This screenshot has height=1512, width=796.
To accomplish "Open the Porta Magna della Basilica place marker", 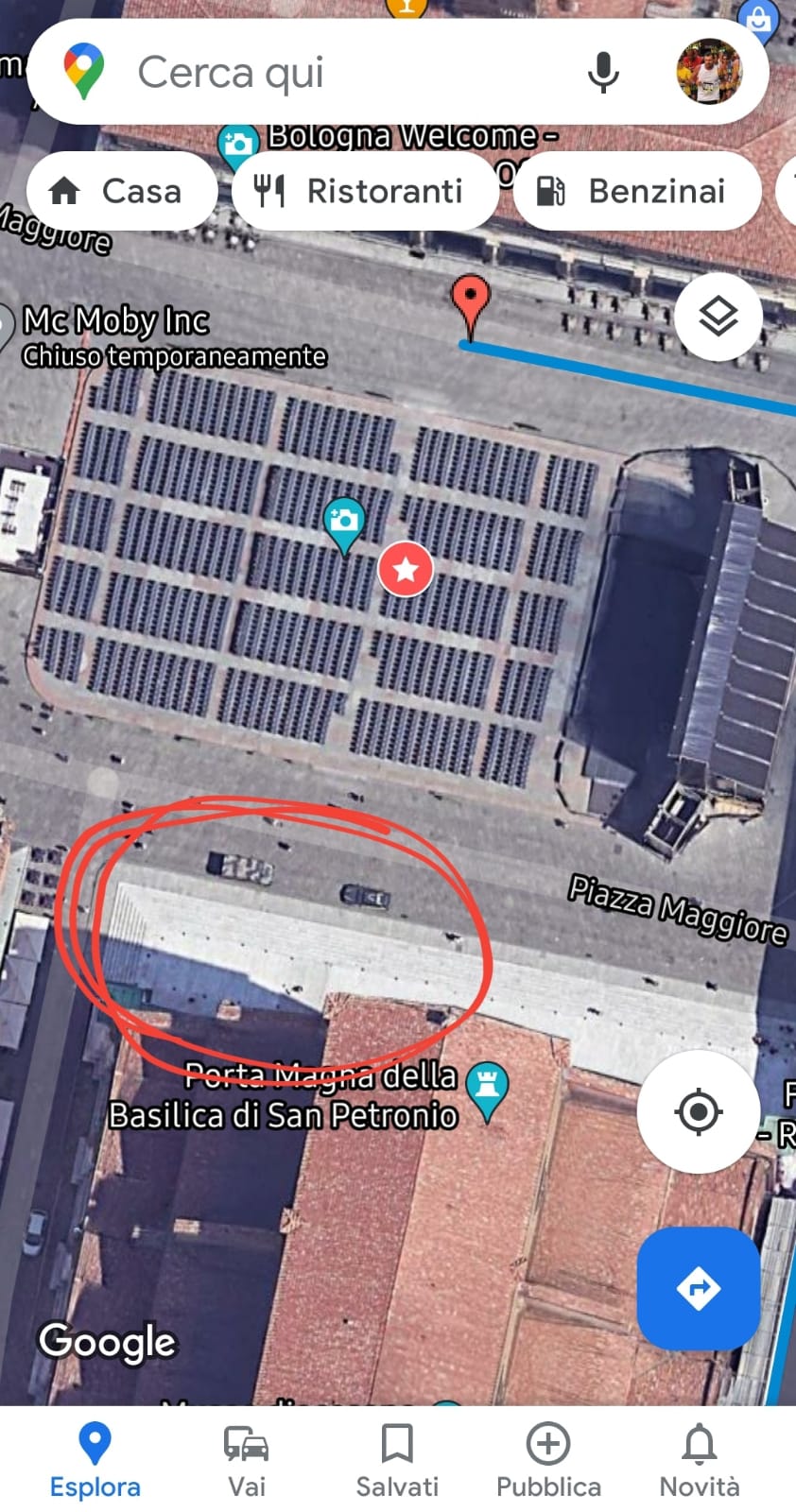I will pos(487,1090).
